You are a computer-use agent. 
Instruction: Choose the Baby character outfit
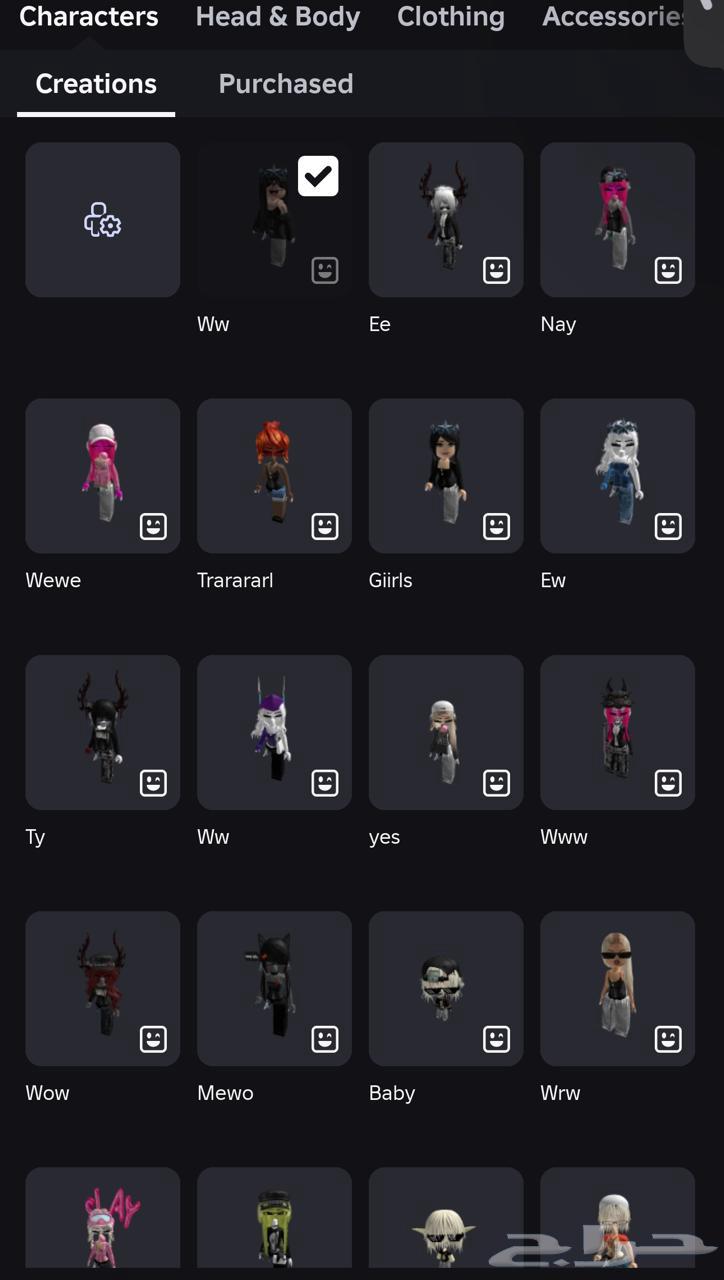(445, 988)
